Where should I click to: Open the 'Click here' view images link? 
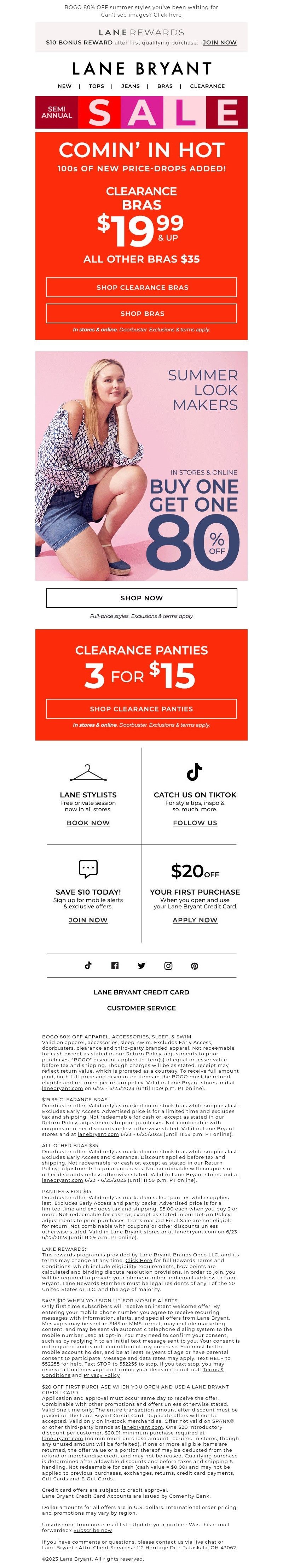167,14
